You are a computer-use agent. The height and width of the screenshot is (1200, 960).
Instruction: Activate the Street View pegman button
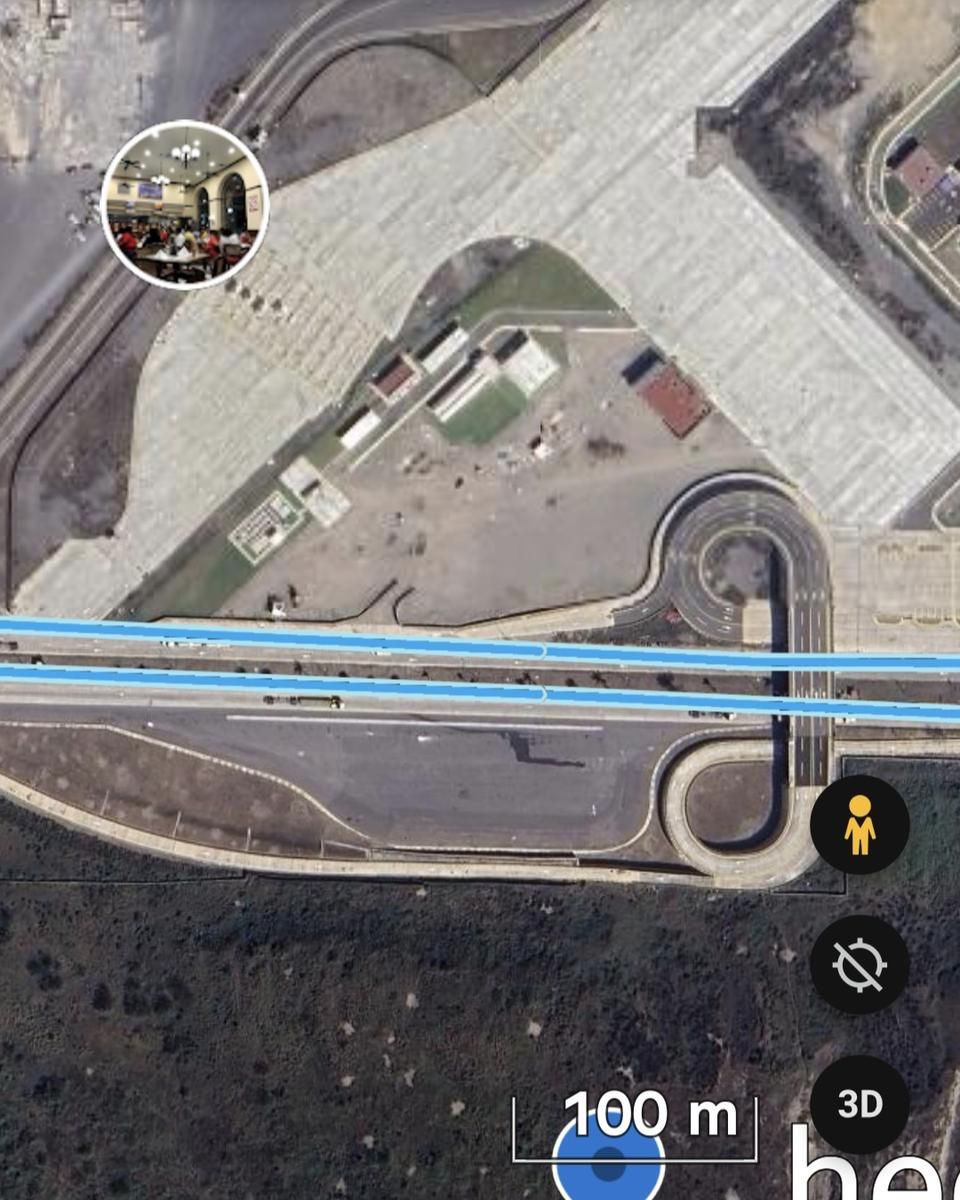[860, 825]
